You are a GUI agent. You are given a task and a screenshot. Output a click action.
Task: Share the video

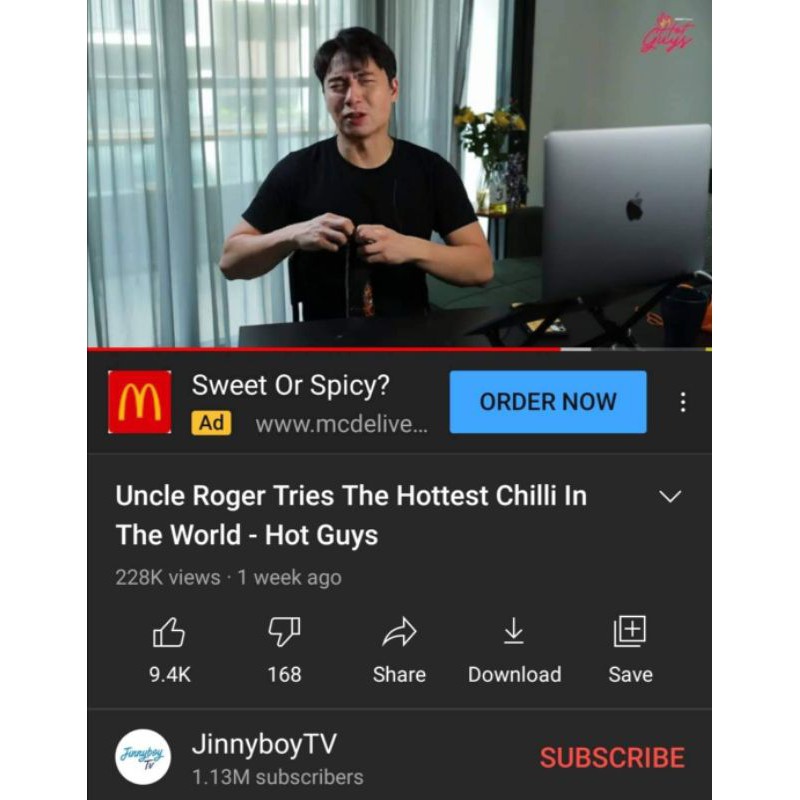pyautogui.click(x=399, y=650)
